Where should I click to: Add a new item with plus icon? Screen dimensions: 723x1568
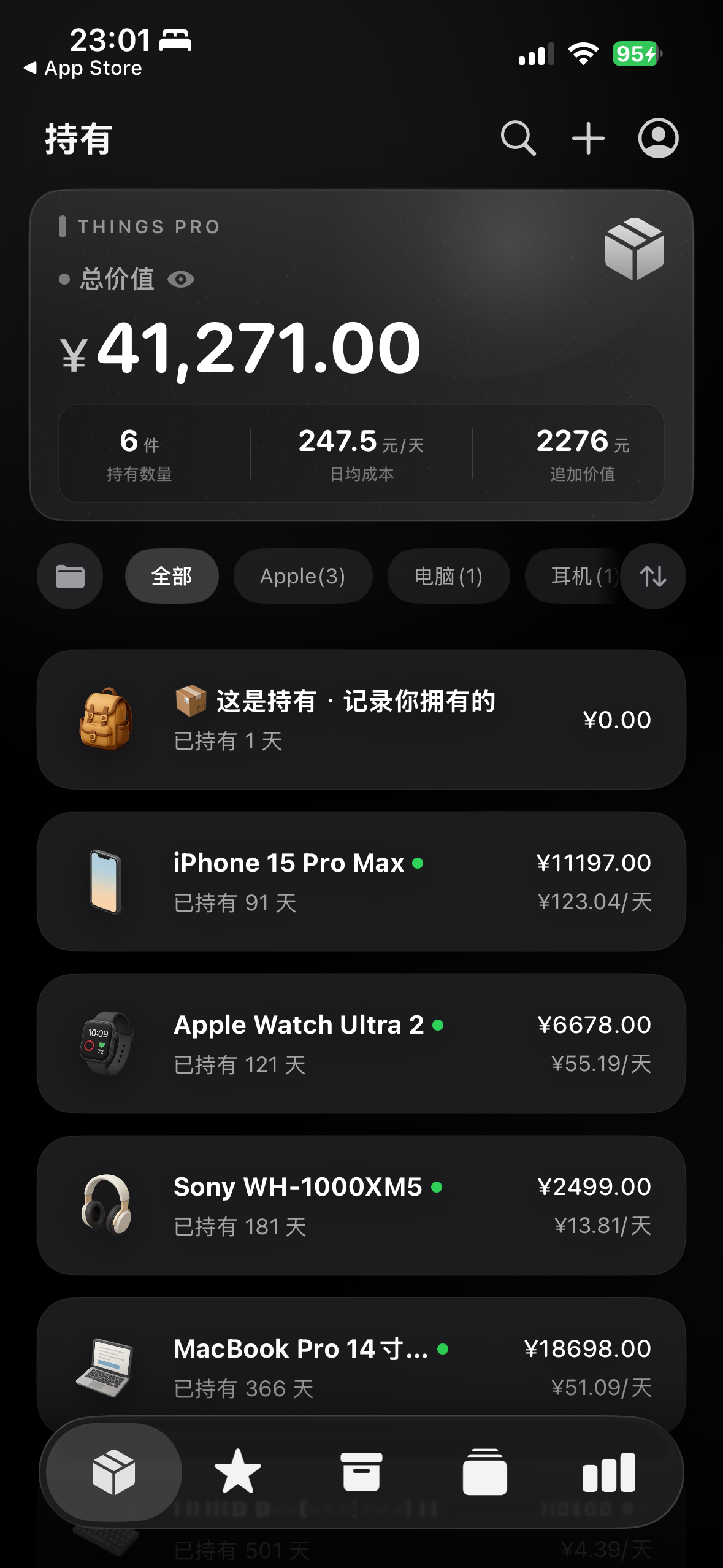[588, 138]
